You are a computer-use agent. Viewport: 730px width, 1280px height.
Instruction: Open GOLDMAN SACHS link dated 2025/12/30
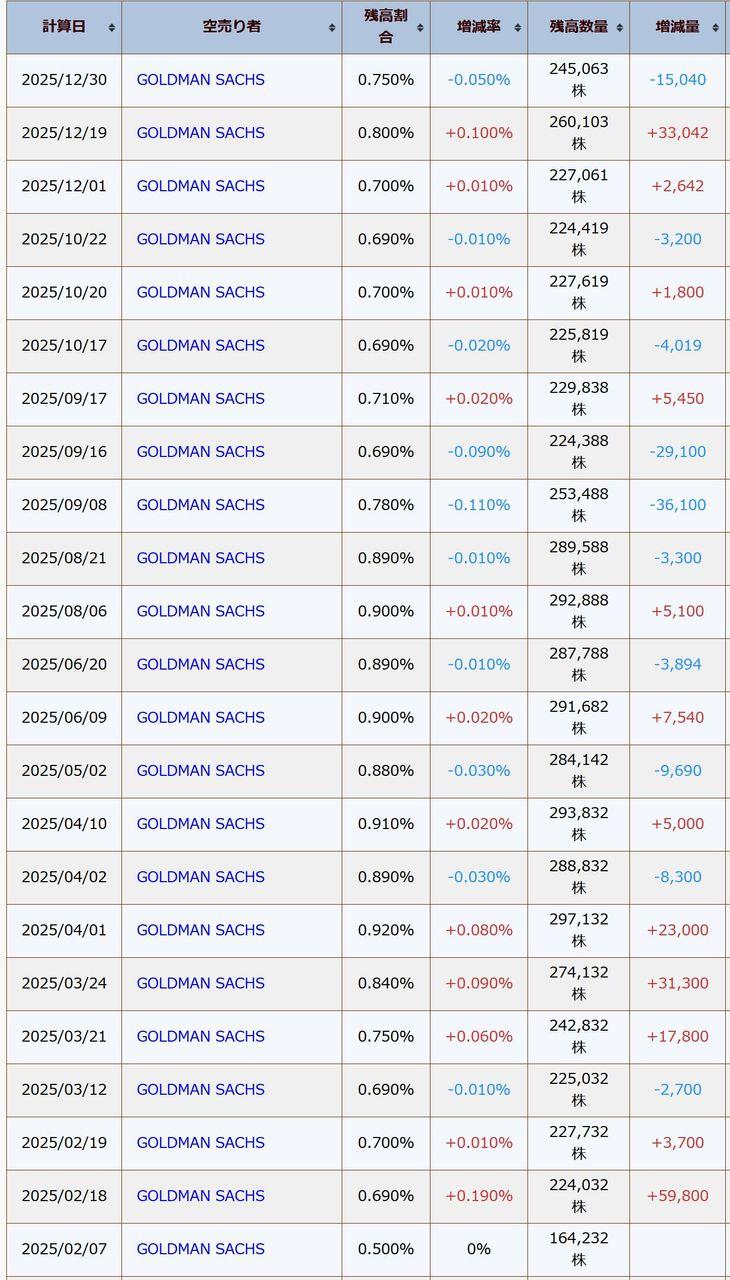point(201,80)
